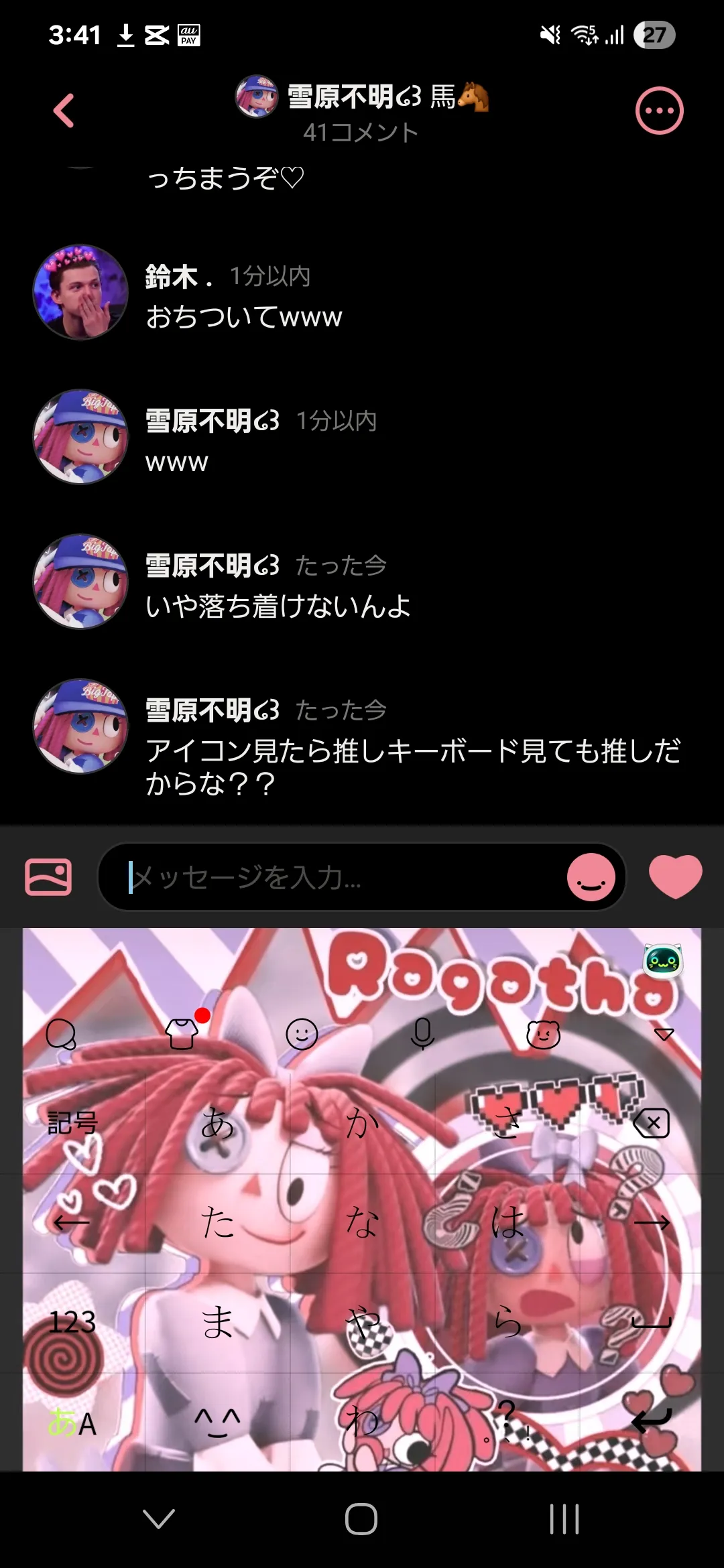Type the あ key
The image size is (724, 1568).
pos(217,1123)
